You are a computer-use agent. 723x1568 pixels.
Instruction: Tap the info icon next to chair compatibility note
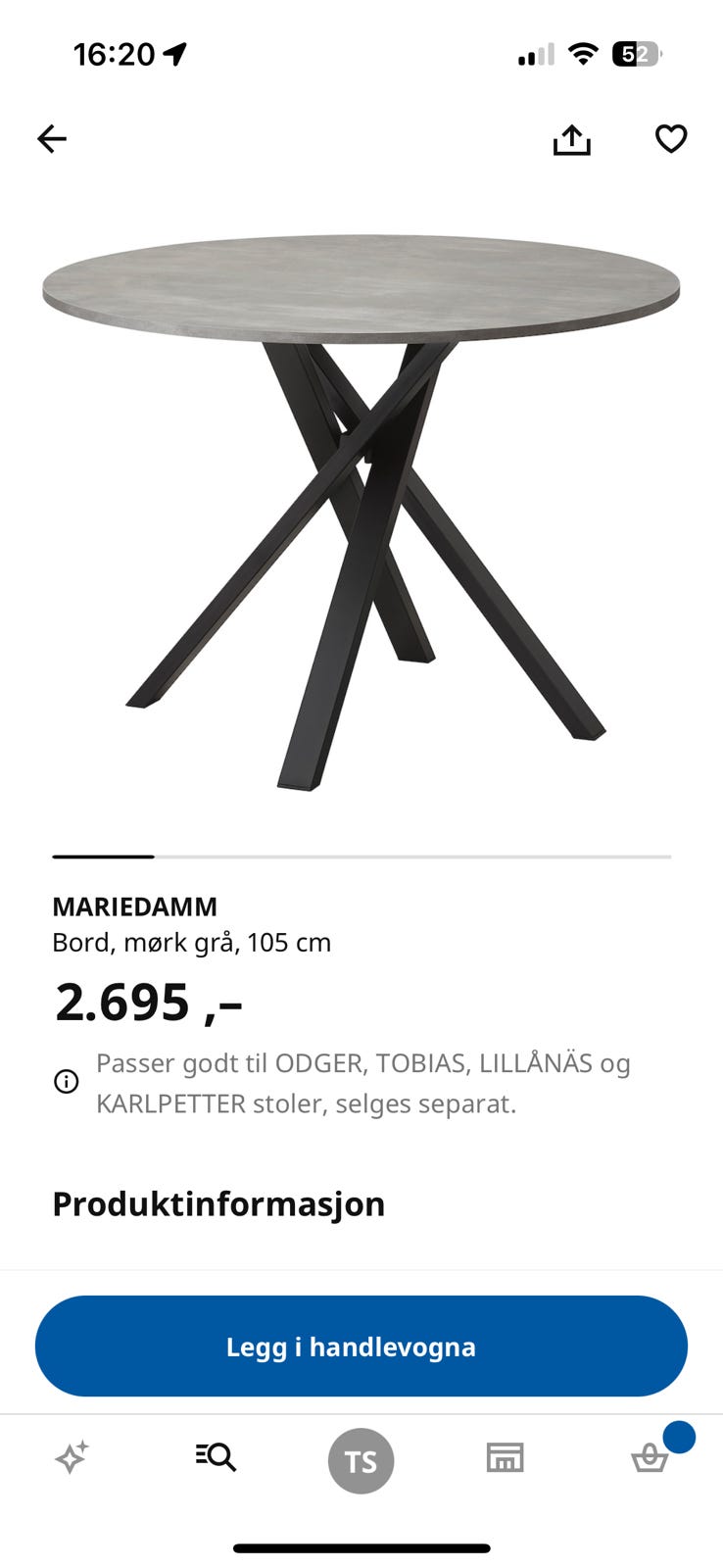66,1081
